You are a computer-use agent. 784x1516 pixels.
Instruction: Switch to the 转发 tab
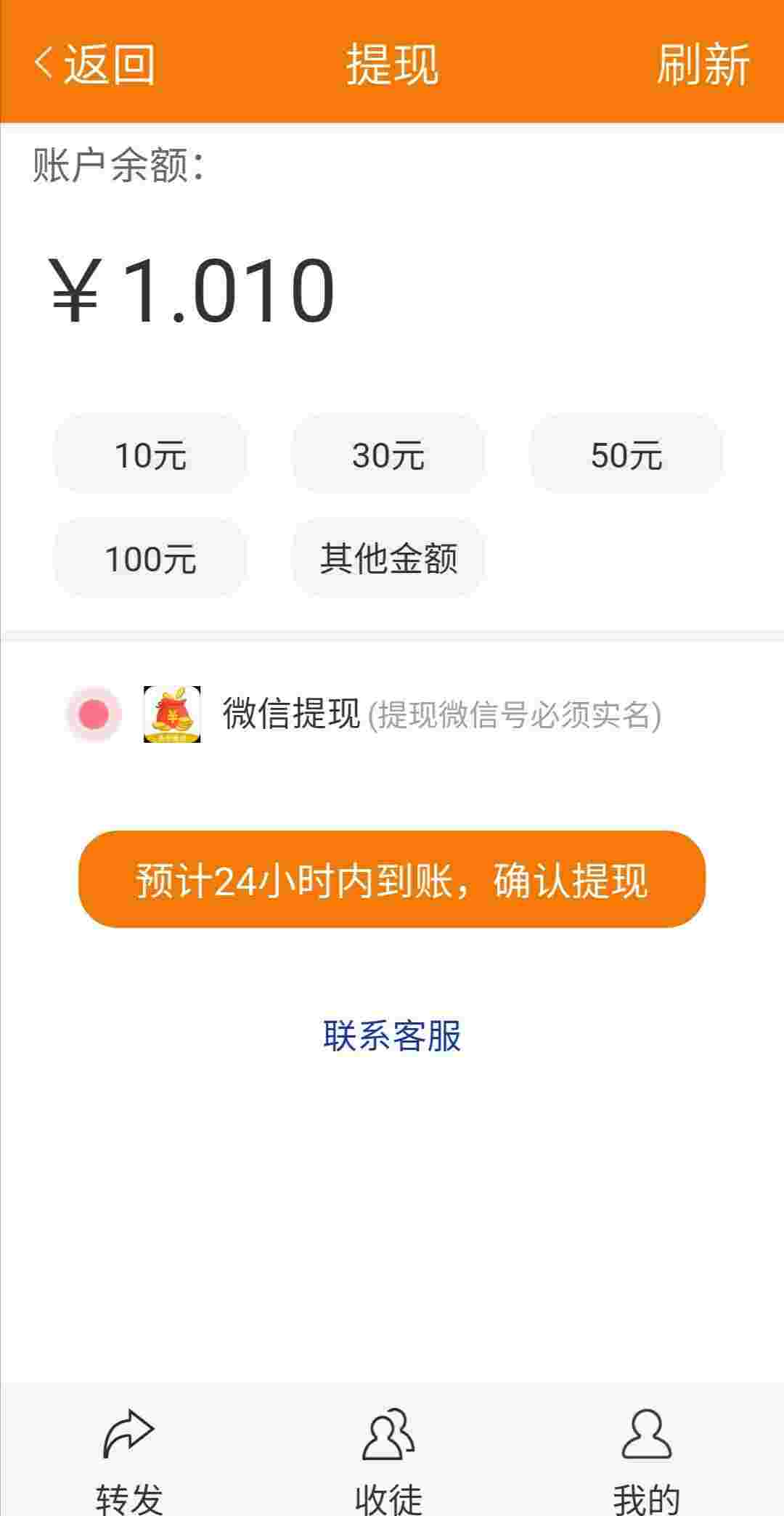click(x=129, y=1459)
